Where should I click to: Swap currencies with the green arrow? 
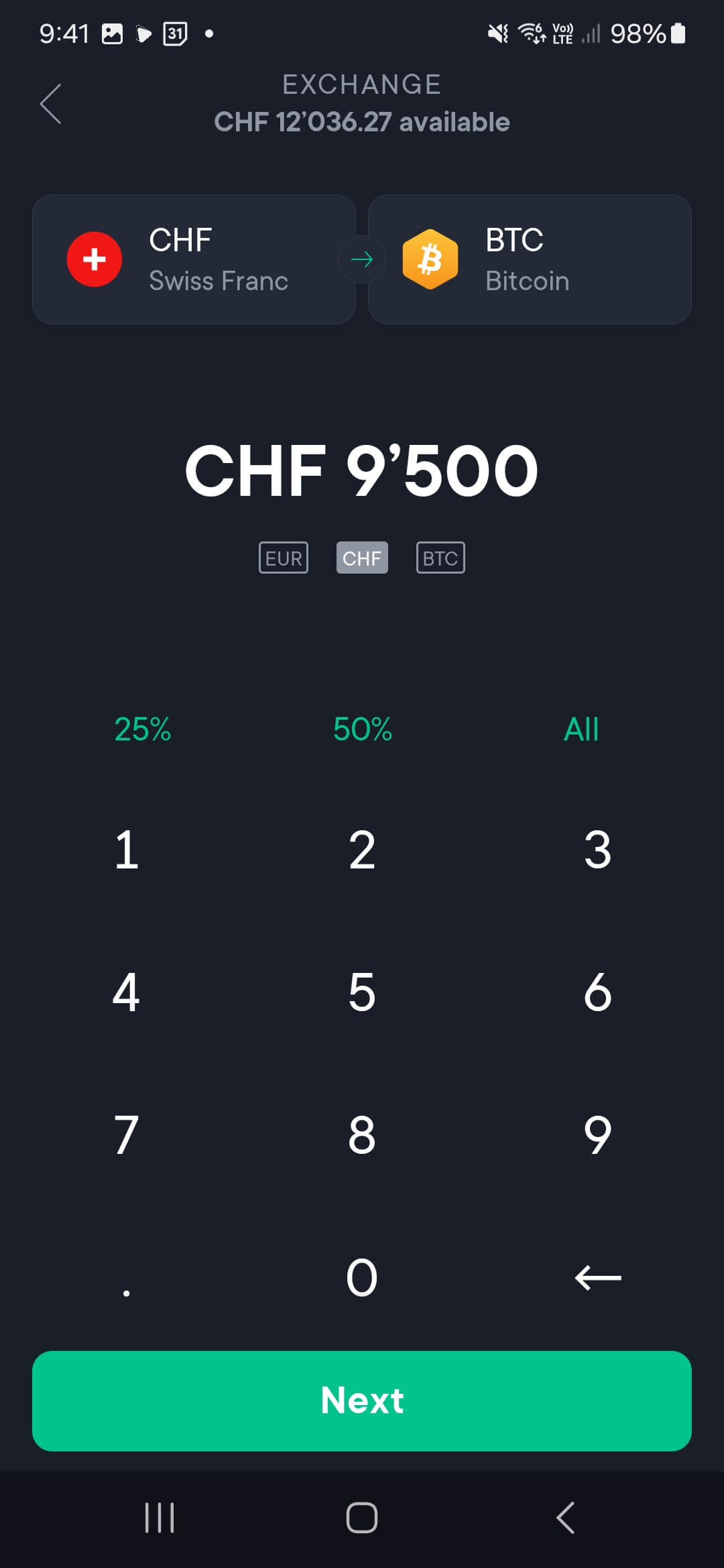coord(362,259)
